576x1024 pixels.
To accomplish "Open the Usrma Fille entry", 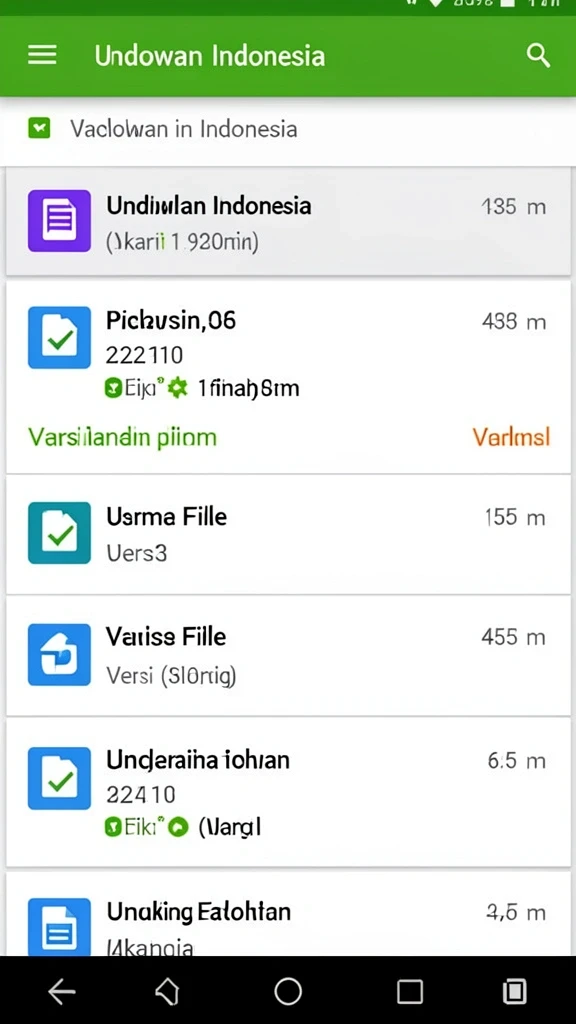I will click(288, 534).
